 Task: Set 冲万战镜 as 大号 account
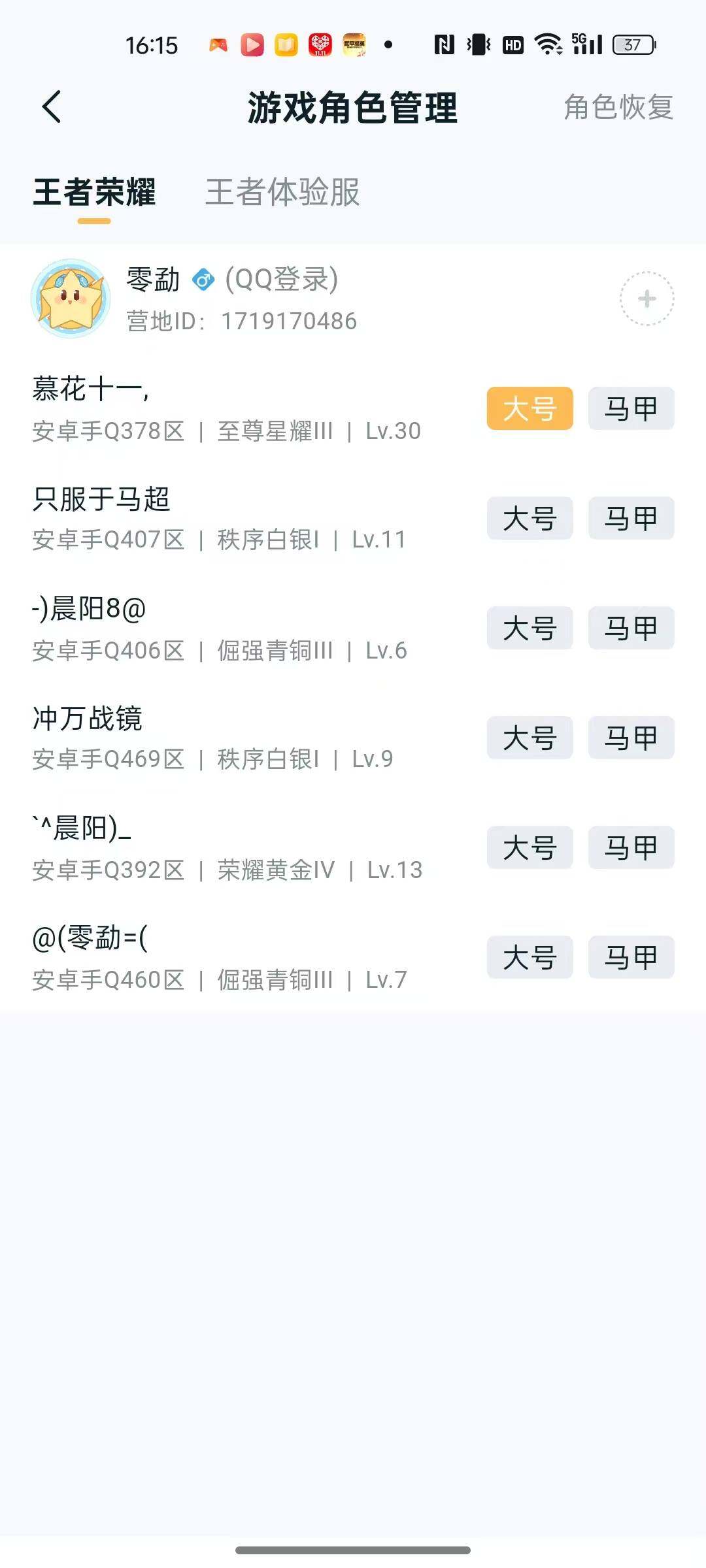tap(529, 738)
